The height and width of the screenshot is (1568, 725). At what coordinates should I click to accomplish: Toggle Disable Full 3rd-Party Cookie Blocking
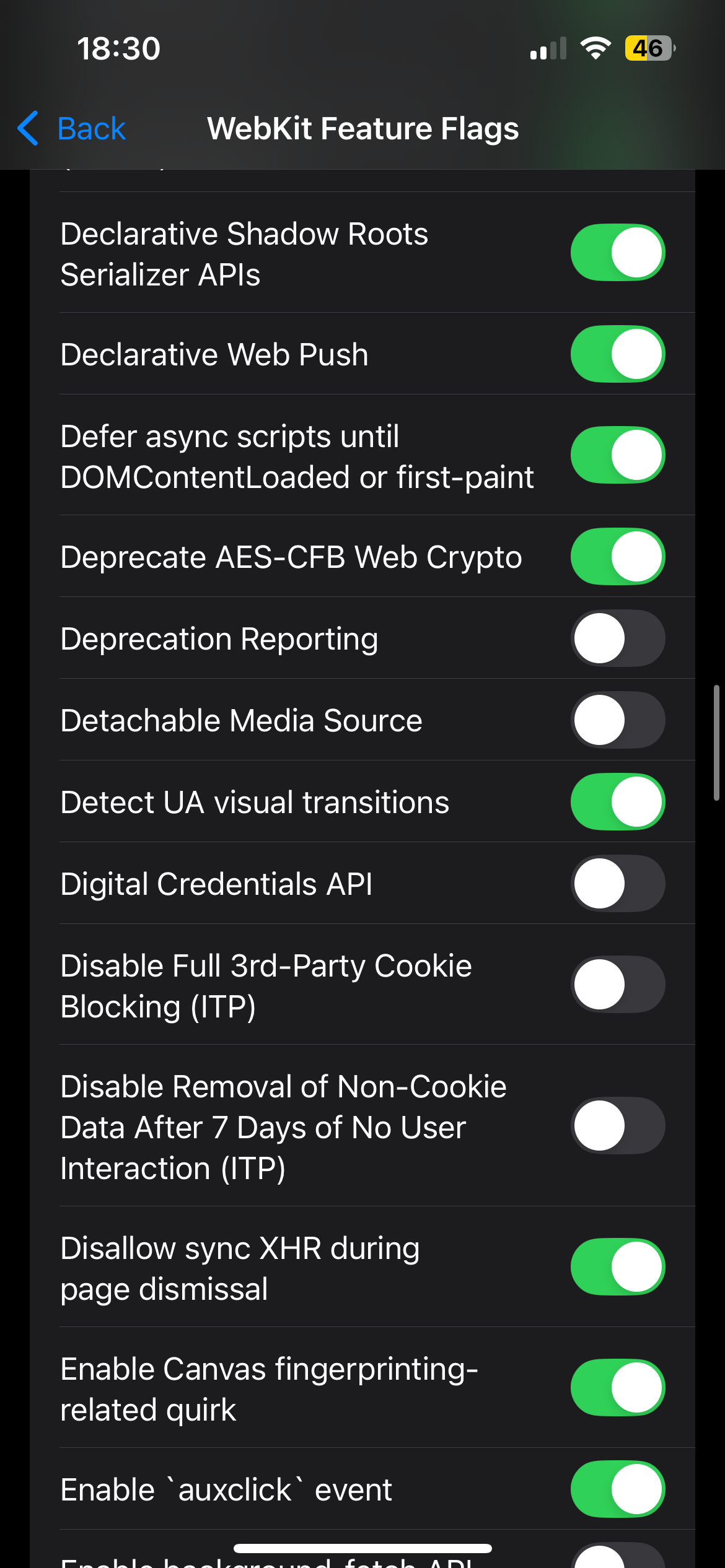pyautogui.click(x=617, y=985)
